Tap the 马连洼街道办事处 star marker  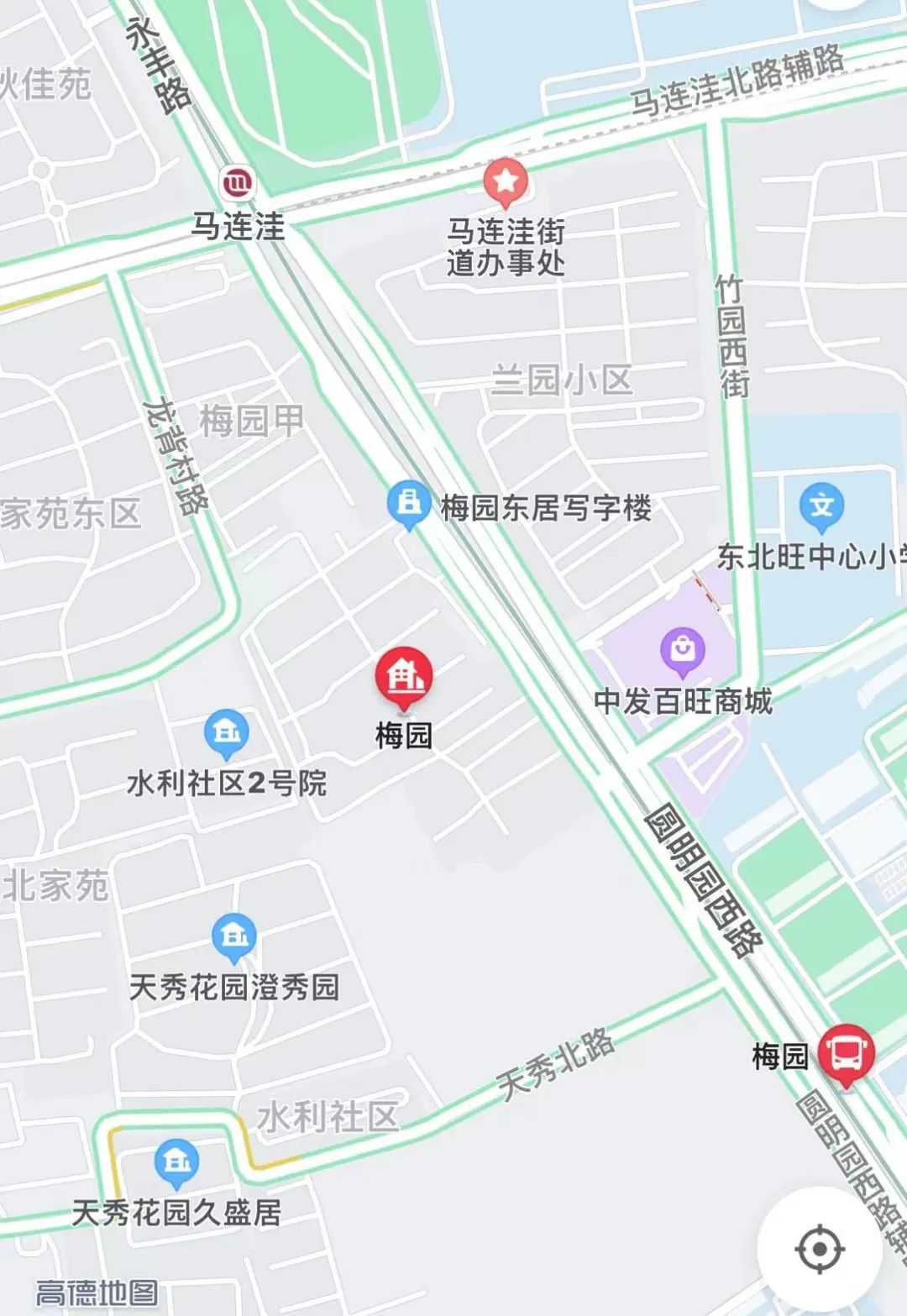pos(505,182)
